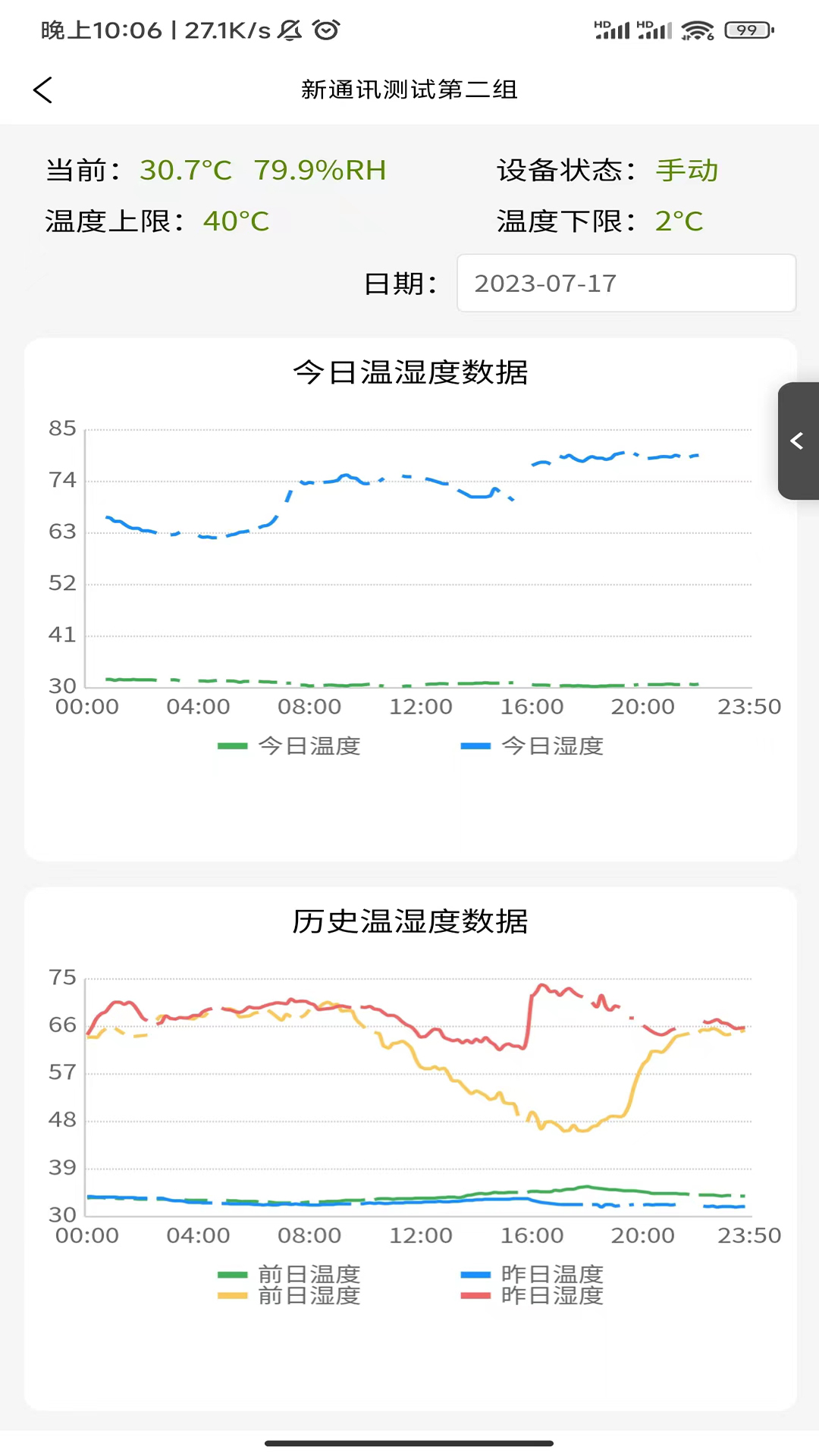Tap the HD indicator in the status bar
The width and height of the screenshot is (819, 1456).
pos(603,23)
